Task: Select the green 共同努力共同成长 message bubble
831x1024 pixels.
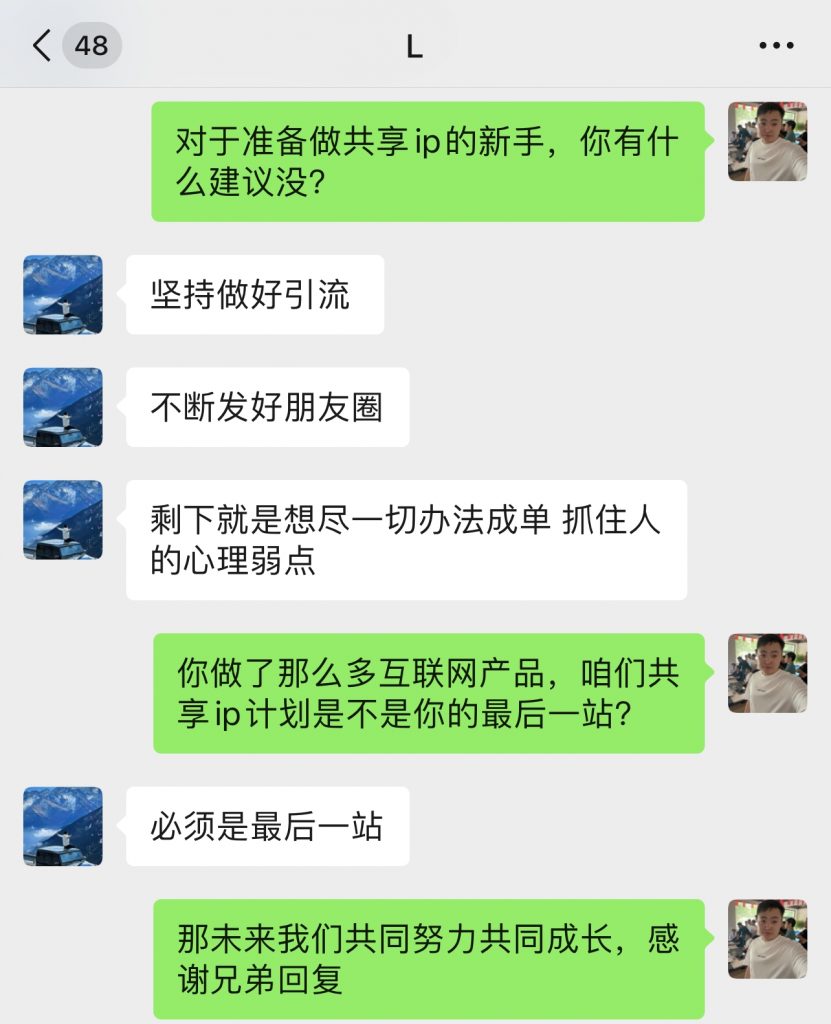Action: pyautogui.click(x=428, y=952)
